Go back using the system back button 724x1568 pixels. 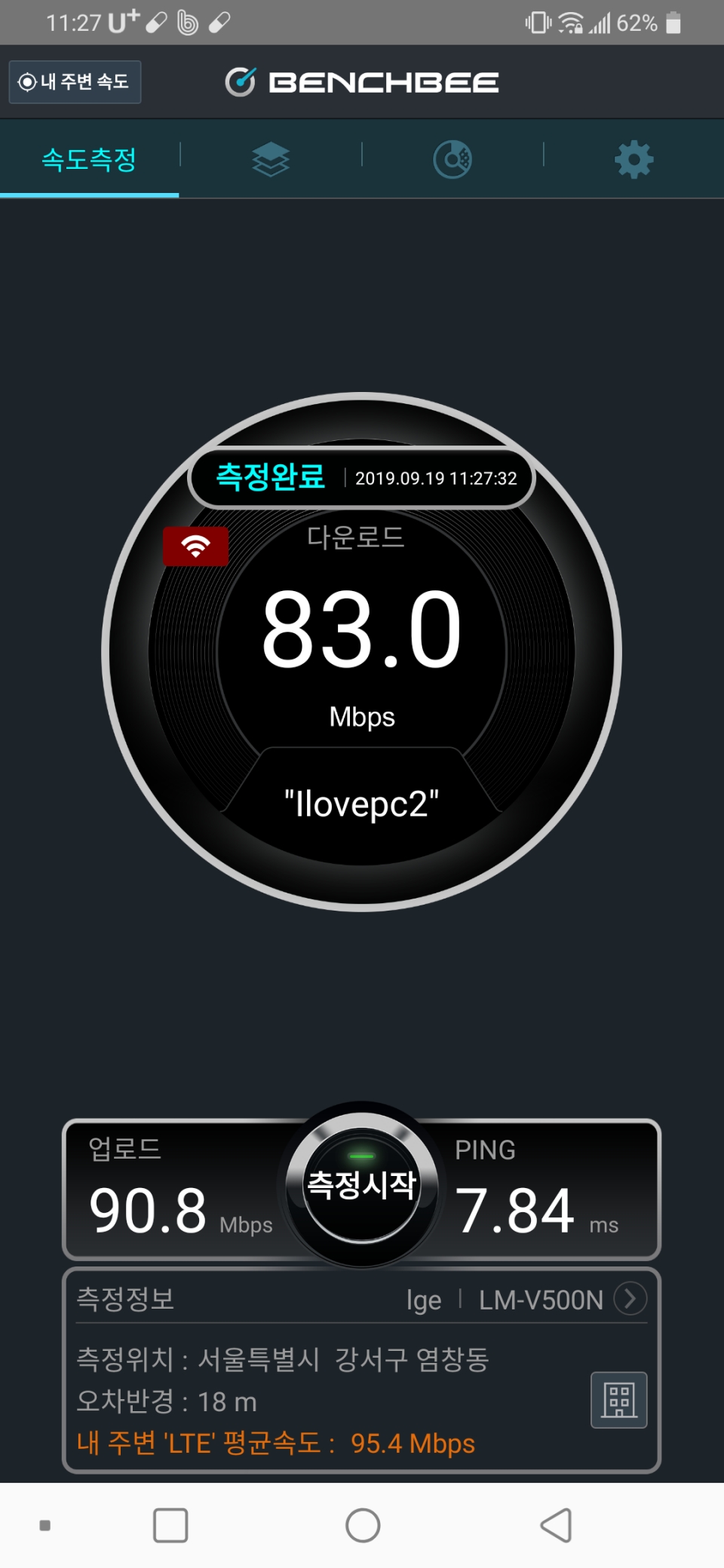coord(557,1525)
